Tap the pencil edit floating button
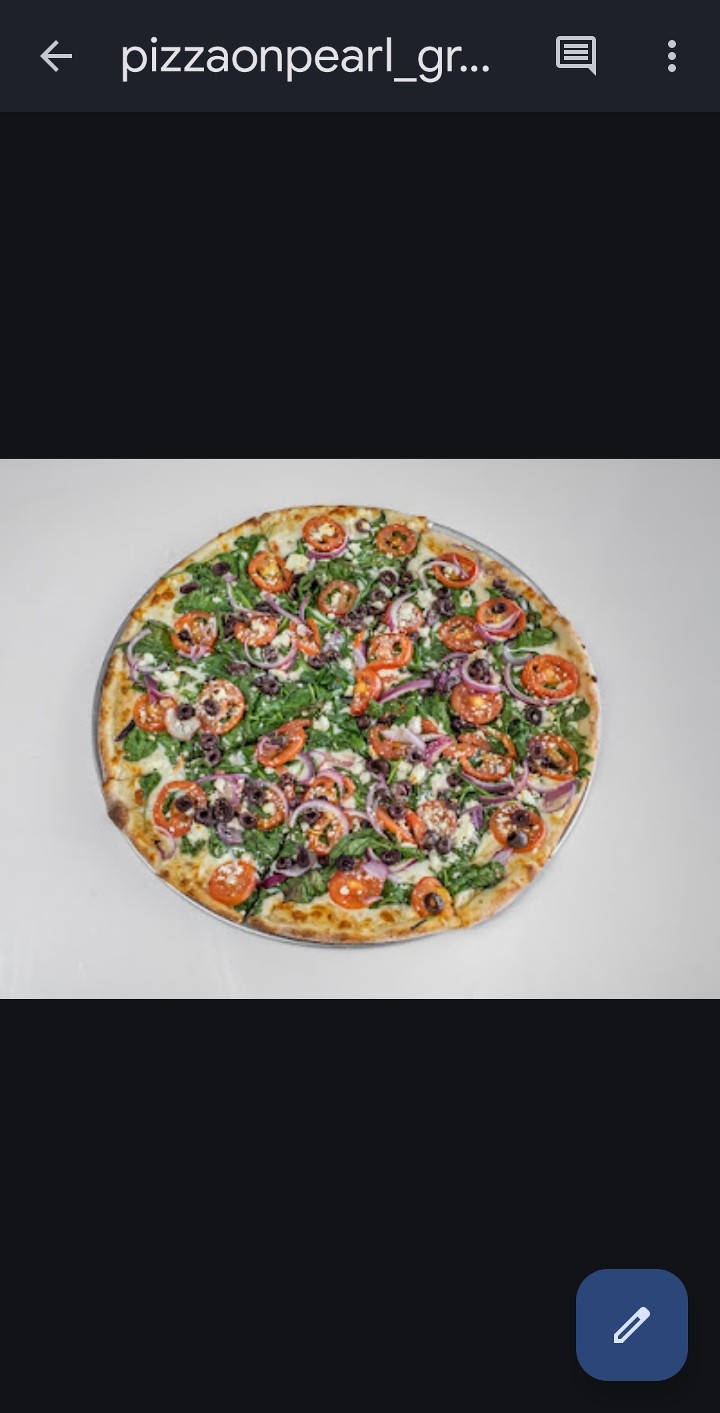720x1413 pixels. (x=631, y=1325)
